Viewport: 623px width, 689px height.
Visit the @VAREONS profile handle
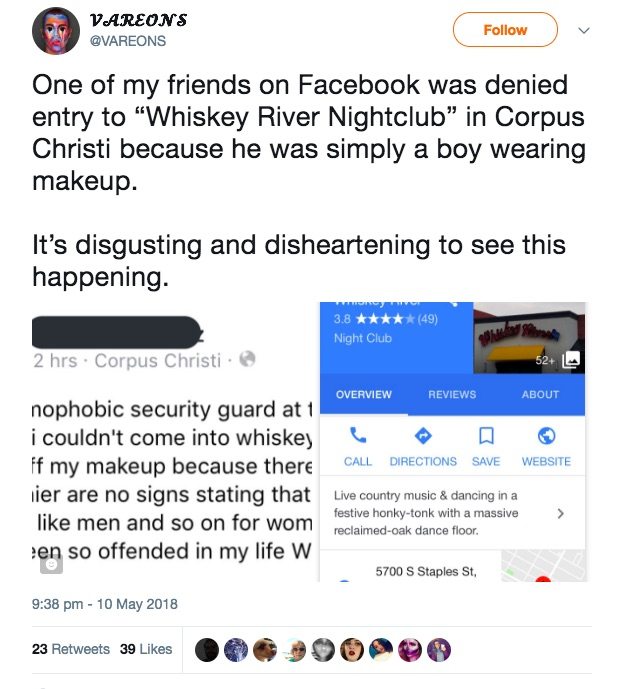[x=128, y=41]
